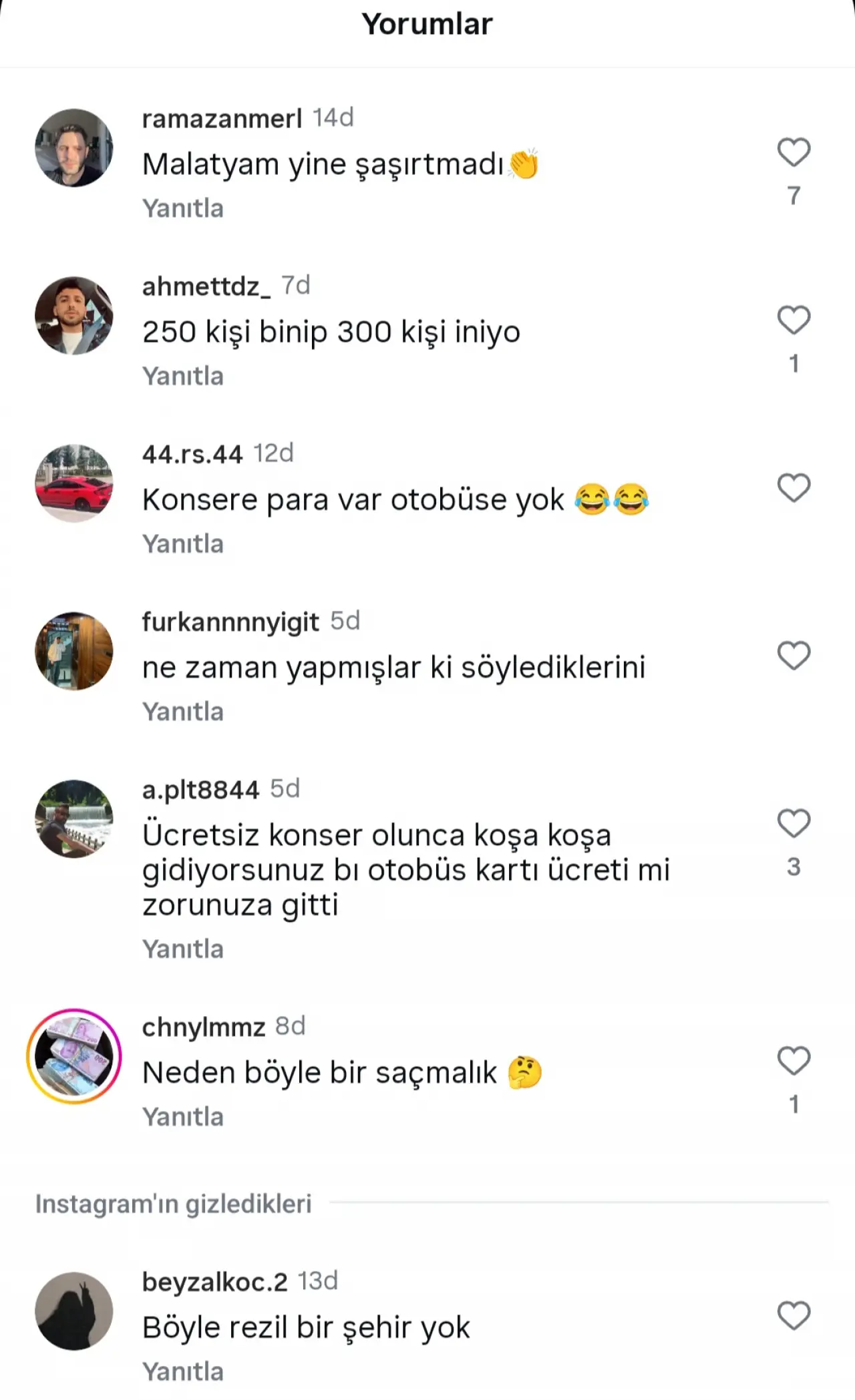Screen dimensions: 855x1400
Task: Open 44.rs.44's profile avatar
Action: tap(74, 483)
